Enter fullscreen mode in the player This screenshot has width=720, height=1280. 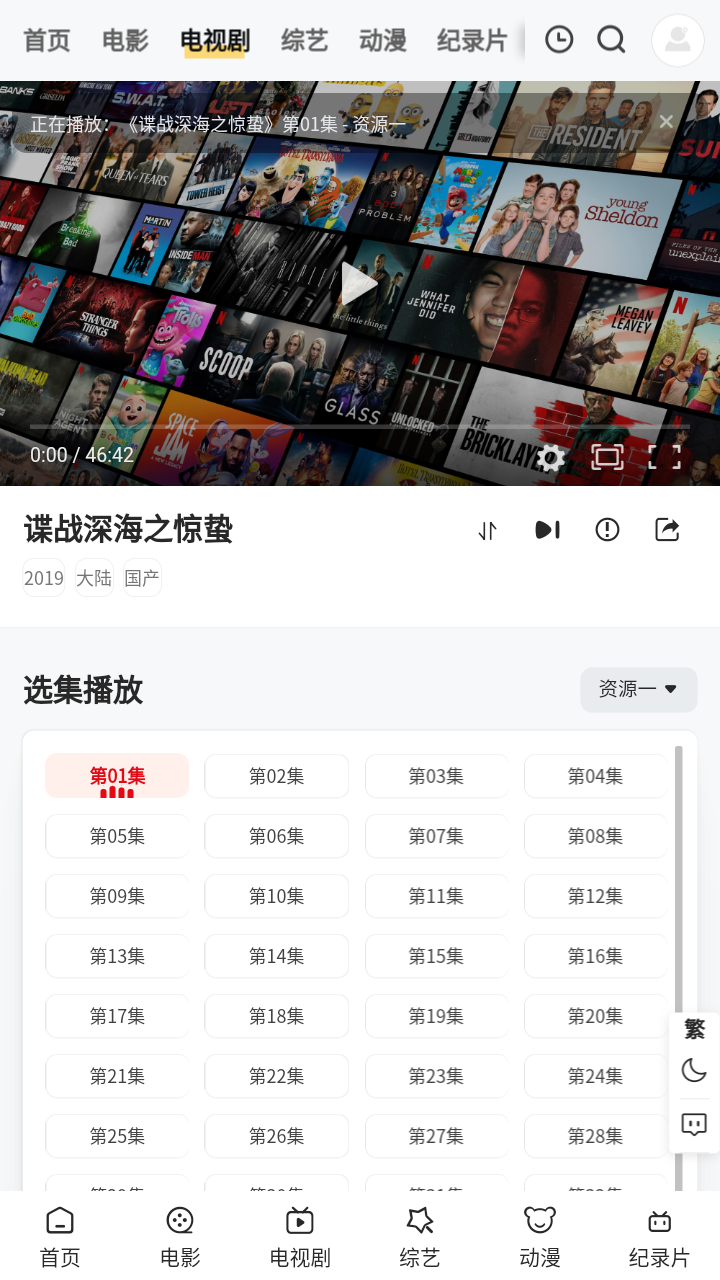[x=666, y=457]
